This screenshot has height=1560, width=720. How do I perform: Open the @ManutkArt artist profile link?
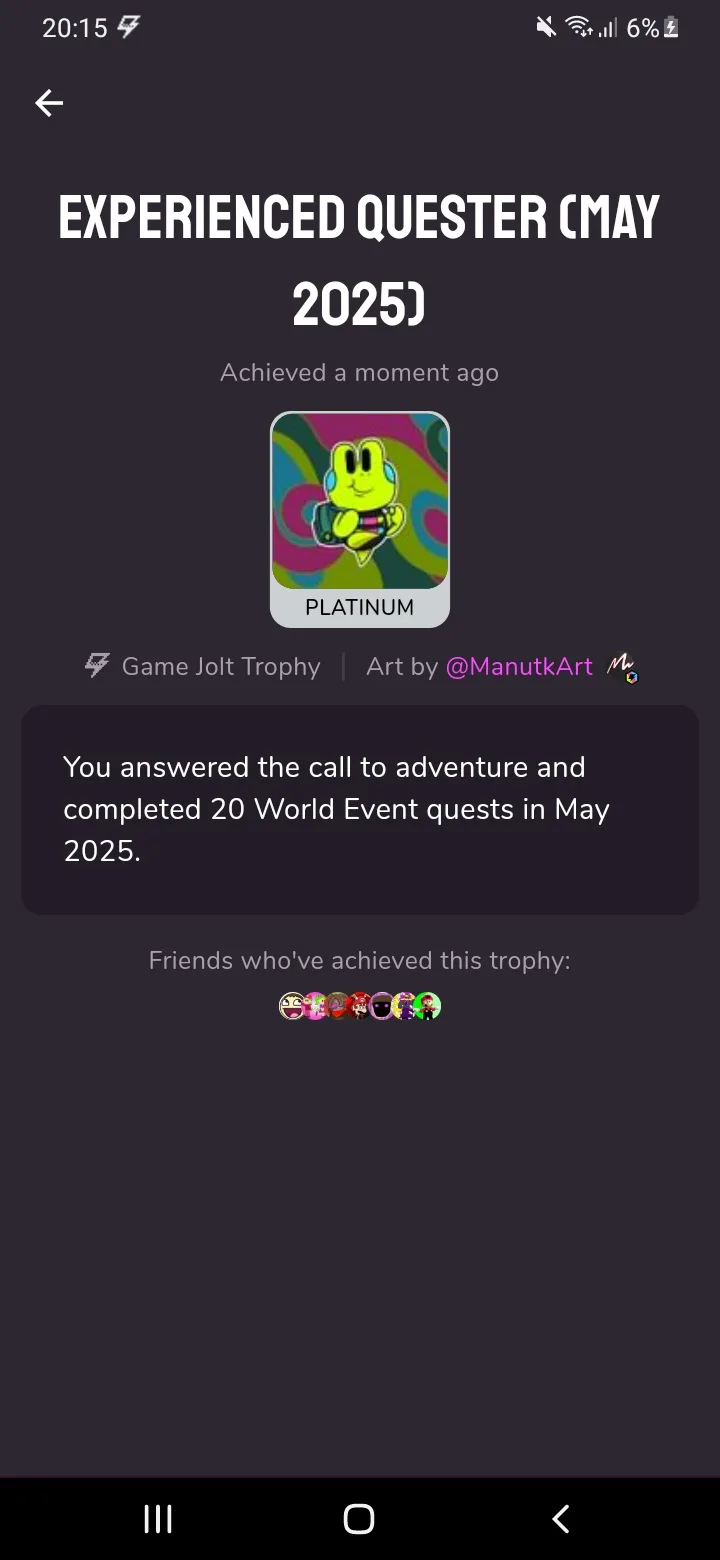tap(519, 666)
